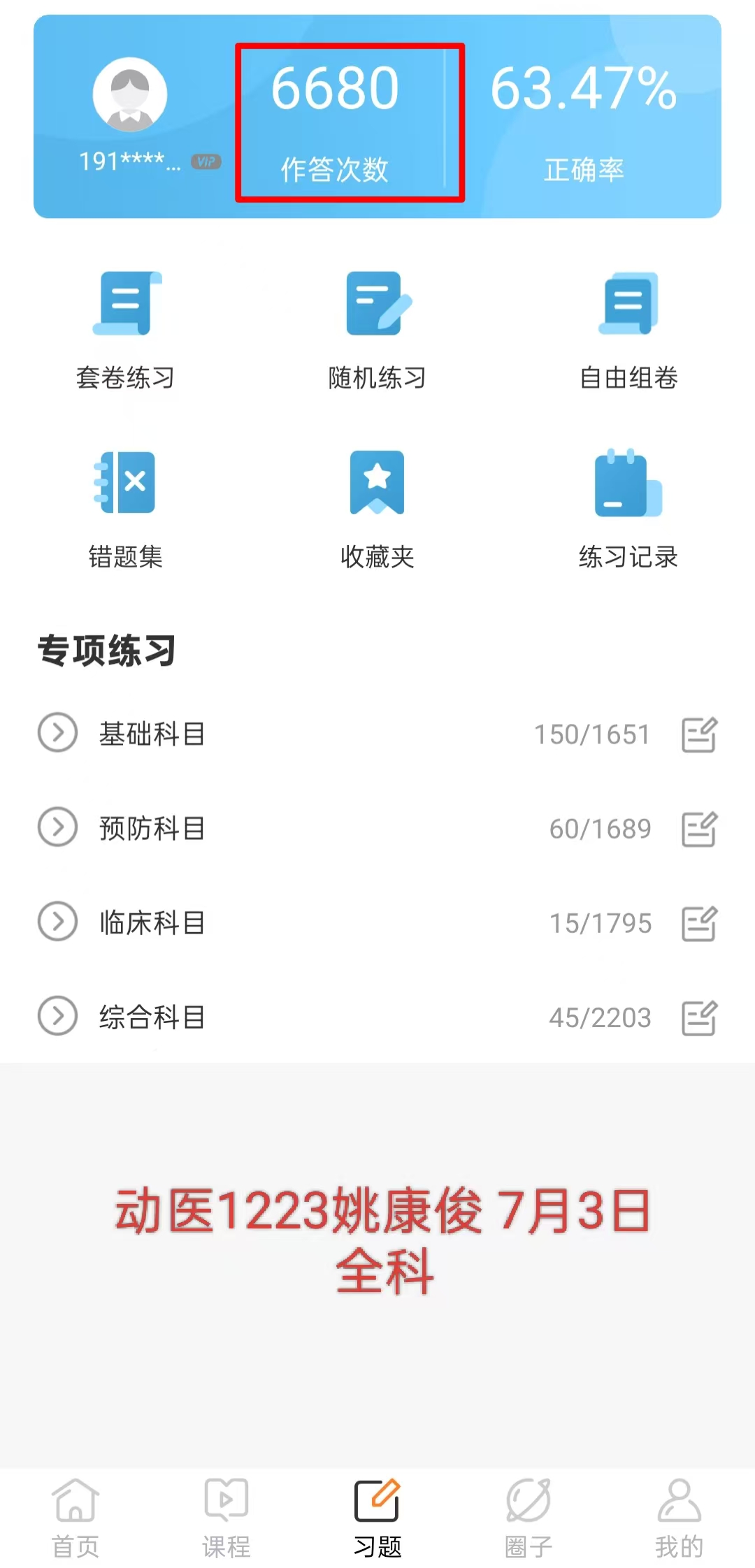Expand the 基础科目 subject row
This screenshot has height=1568, width=755.
pos(57,733)
